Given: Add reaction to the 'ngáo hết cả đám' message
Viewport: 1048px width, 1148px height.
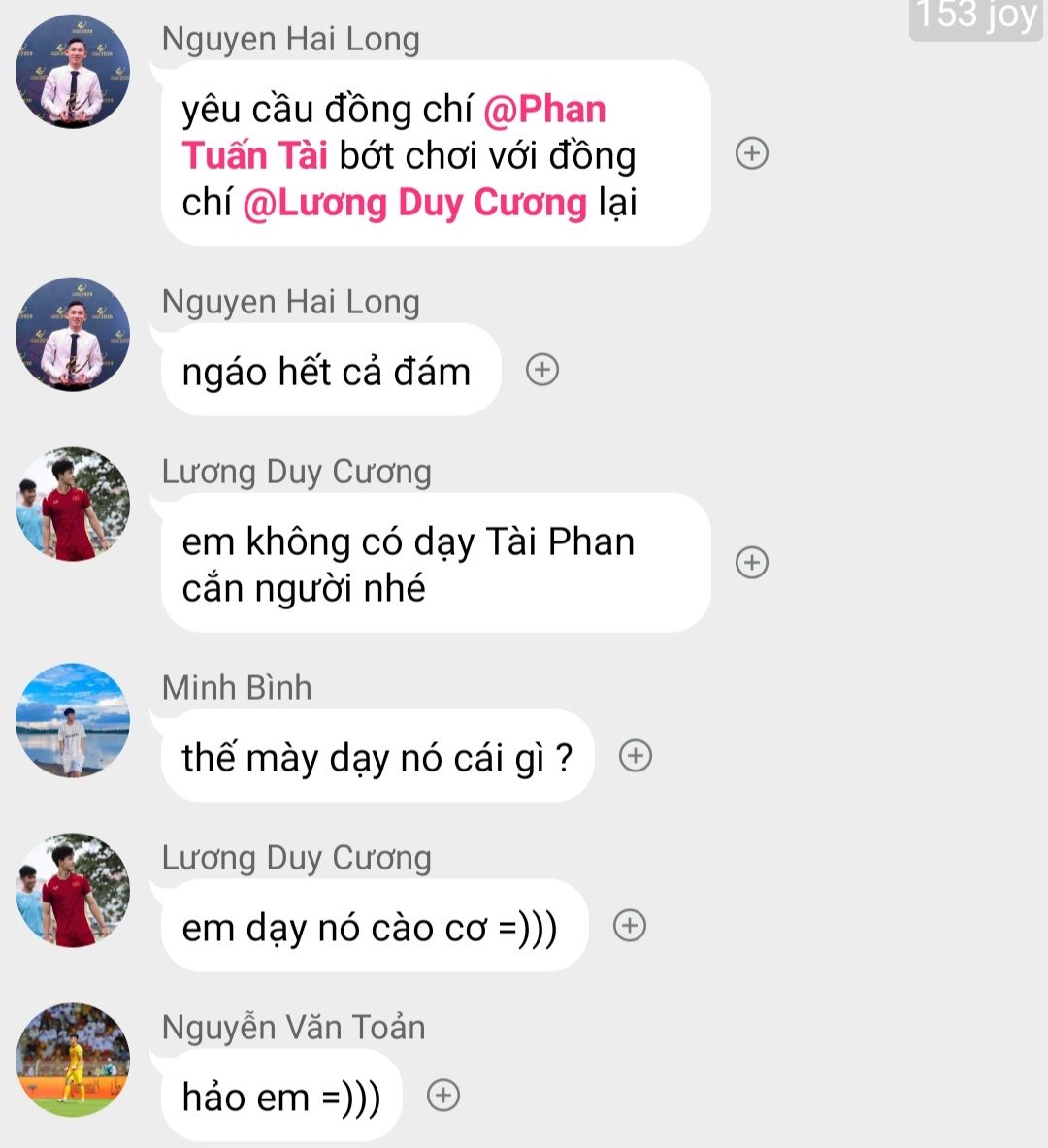Looking at the screenshot, I should coord(542,370).
